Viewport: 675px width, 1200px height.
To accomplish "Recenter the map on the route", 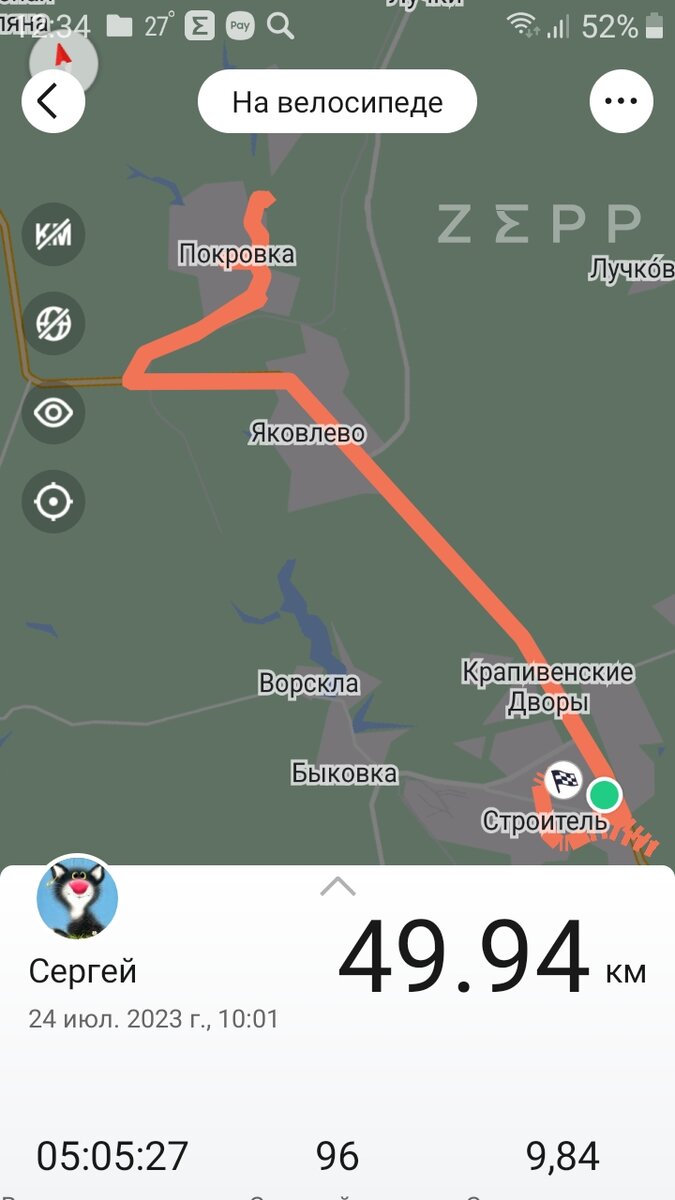I will click(x=53, y=501).
